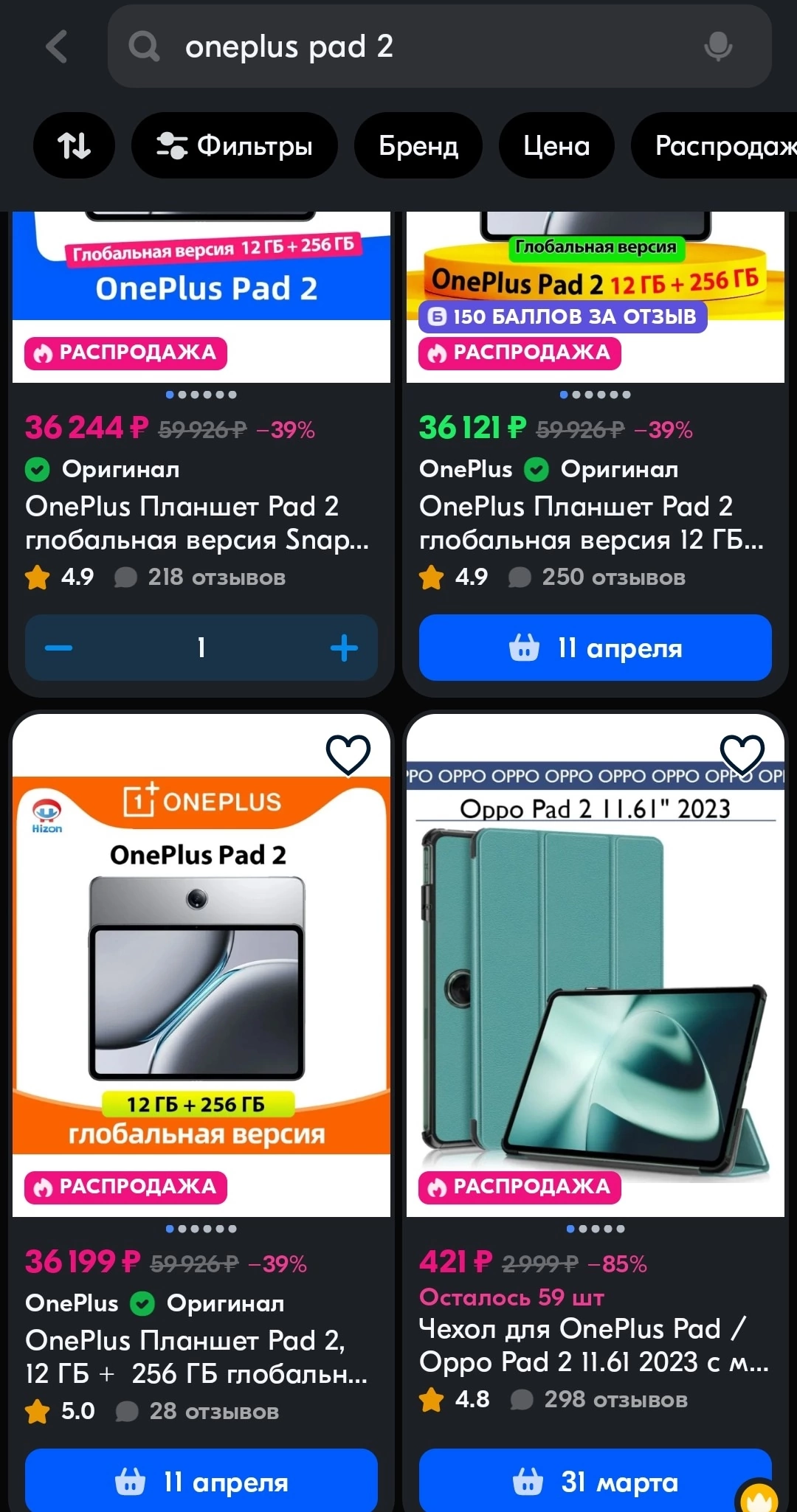The height and width of the screenshot is (1512, 797).
Task: Open the 36 244 ₽ OnePlus Pad 2 listing
Action: pos(196,522)
